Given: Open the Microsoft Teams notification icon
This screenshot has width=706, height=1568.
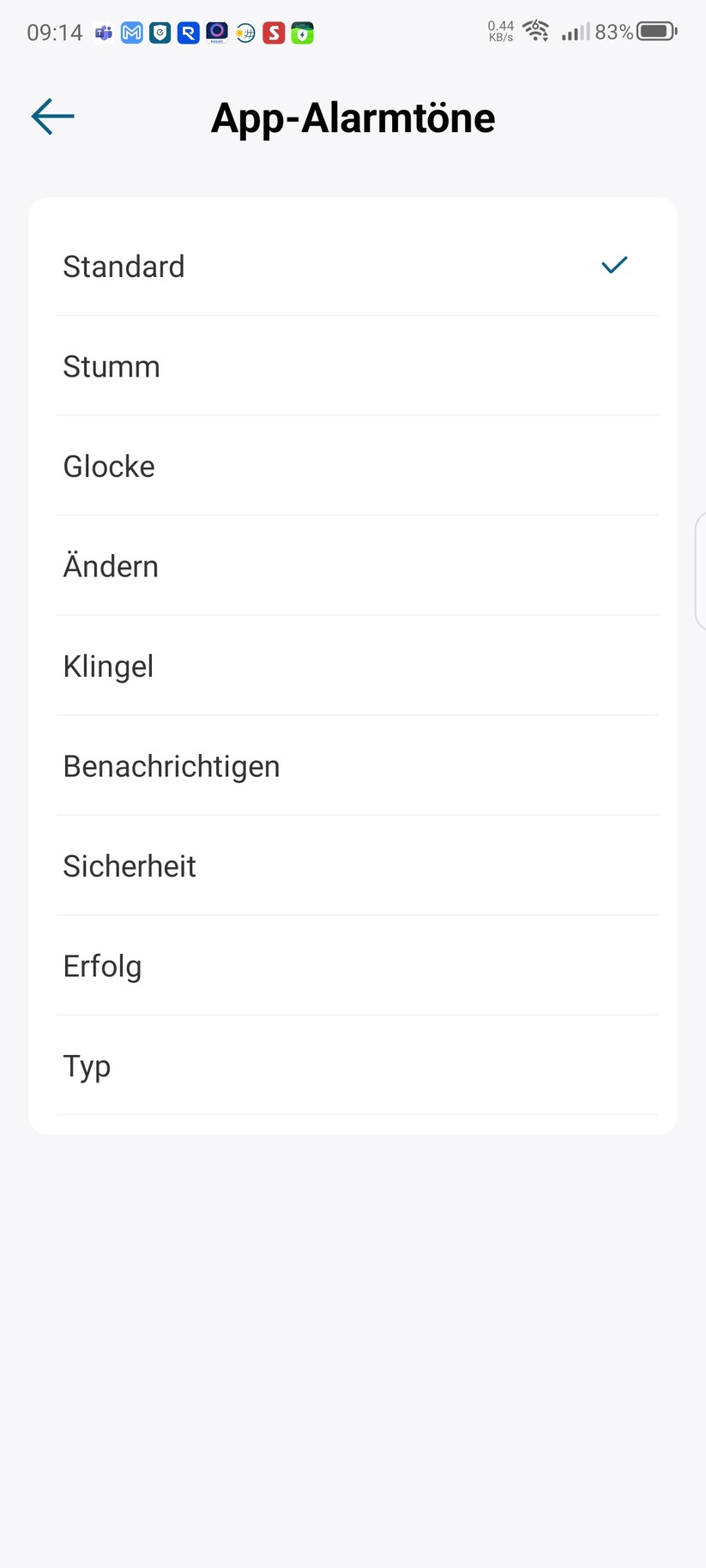Looking at the screenshot, I should (103, 33).
